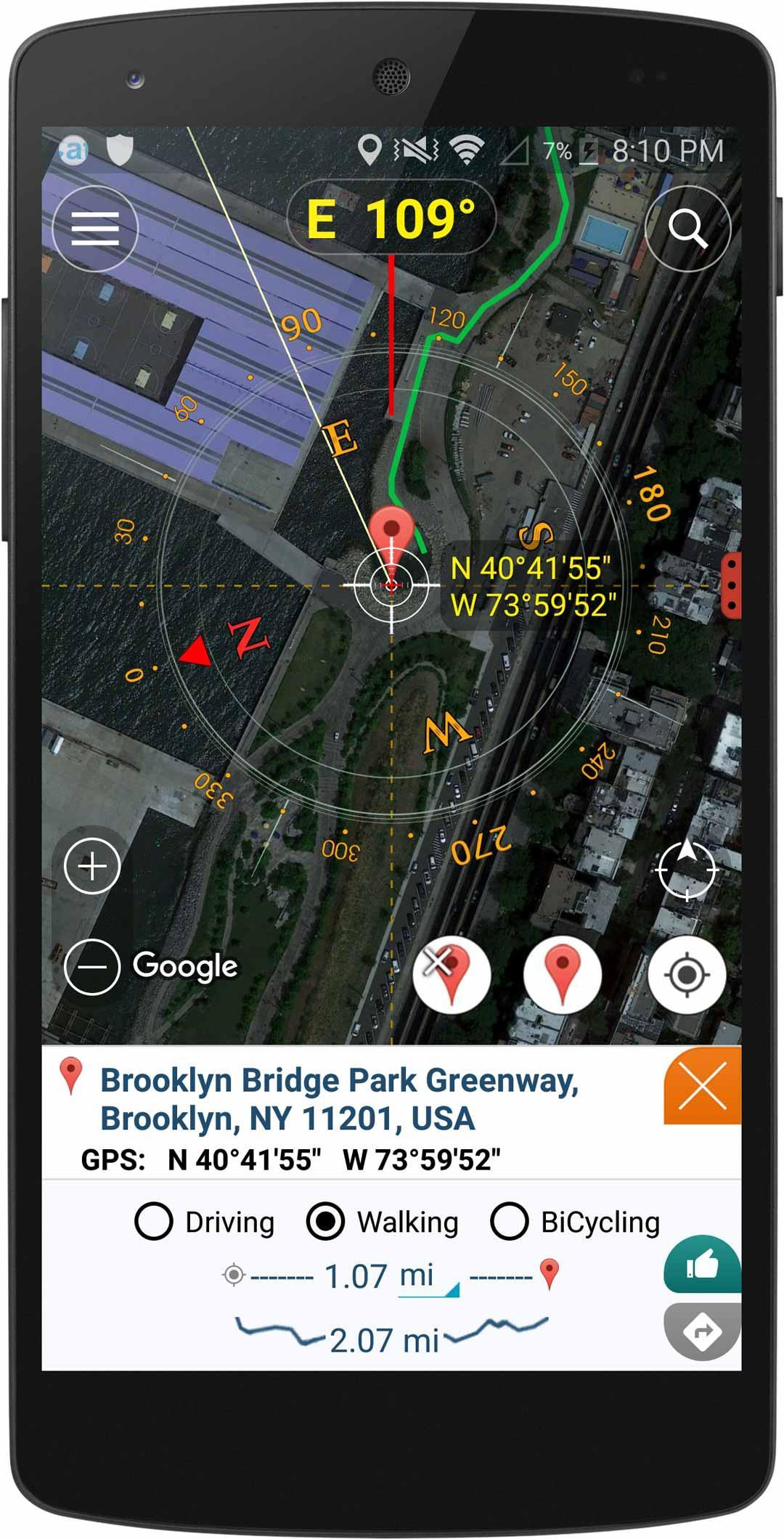Select Driving travel mode
The image size is (784, 1539).
click(154, 1222)
